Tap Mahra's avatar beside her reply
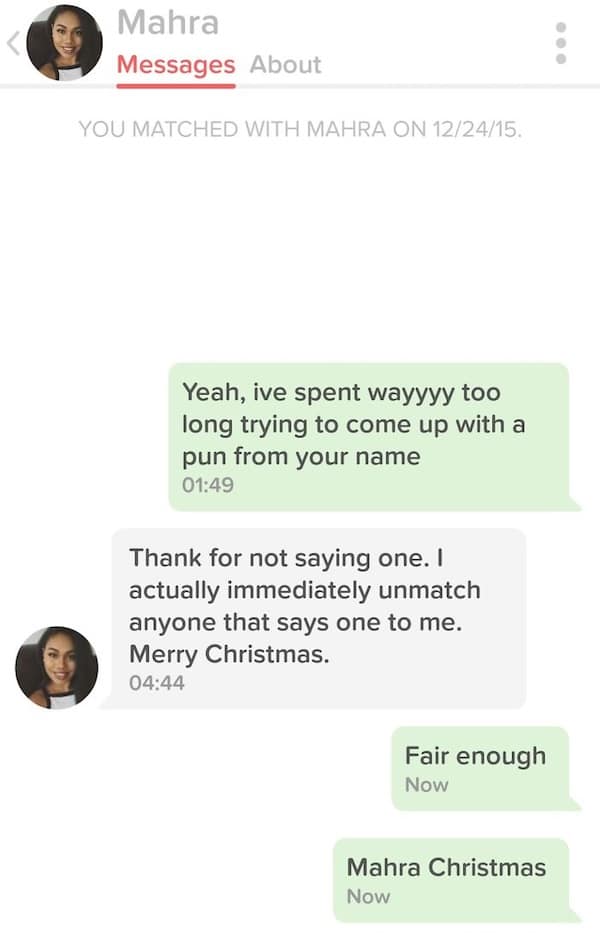This screenshot has height=936, width=600. click(x=57, y=667)
